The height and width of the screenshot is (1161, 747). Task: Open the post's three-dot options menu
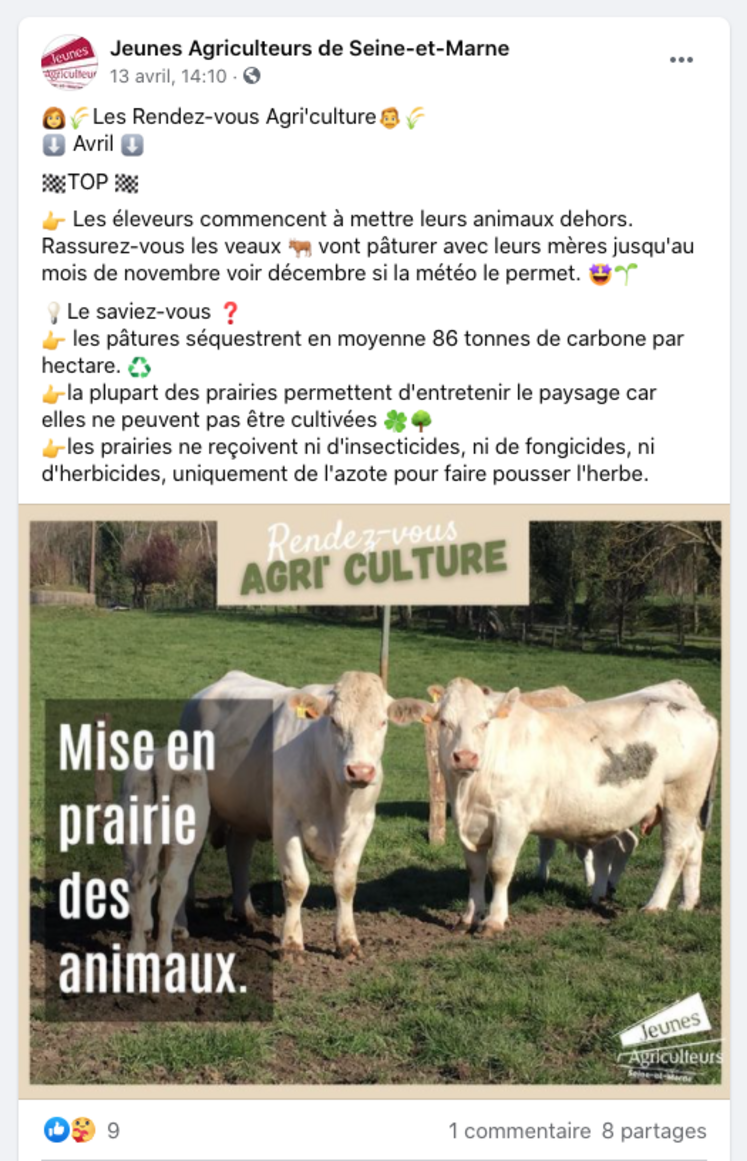(x=681, y=60)
